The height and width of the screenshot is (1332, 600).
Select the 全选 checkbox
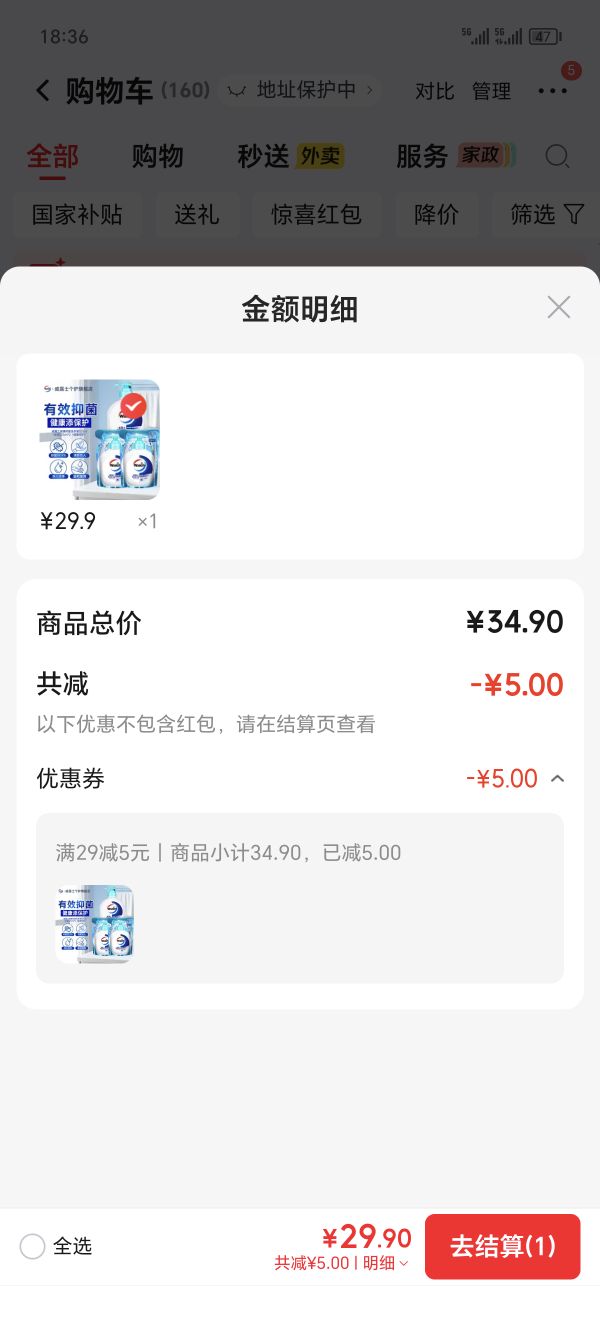click(x=33, y=1246)
